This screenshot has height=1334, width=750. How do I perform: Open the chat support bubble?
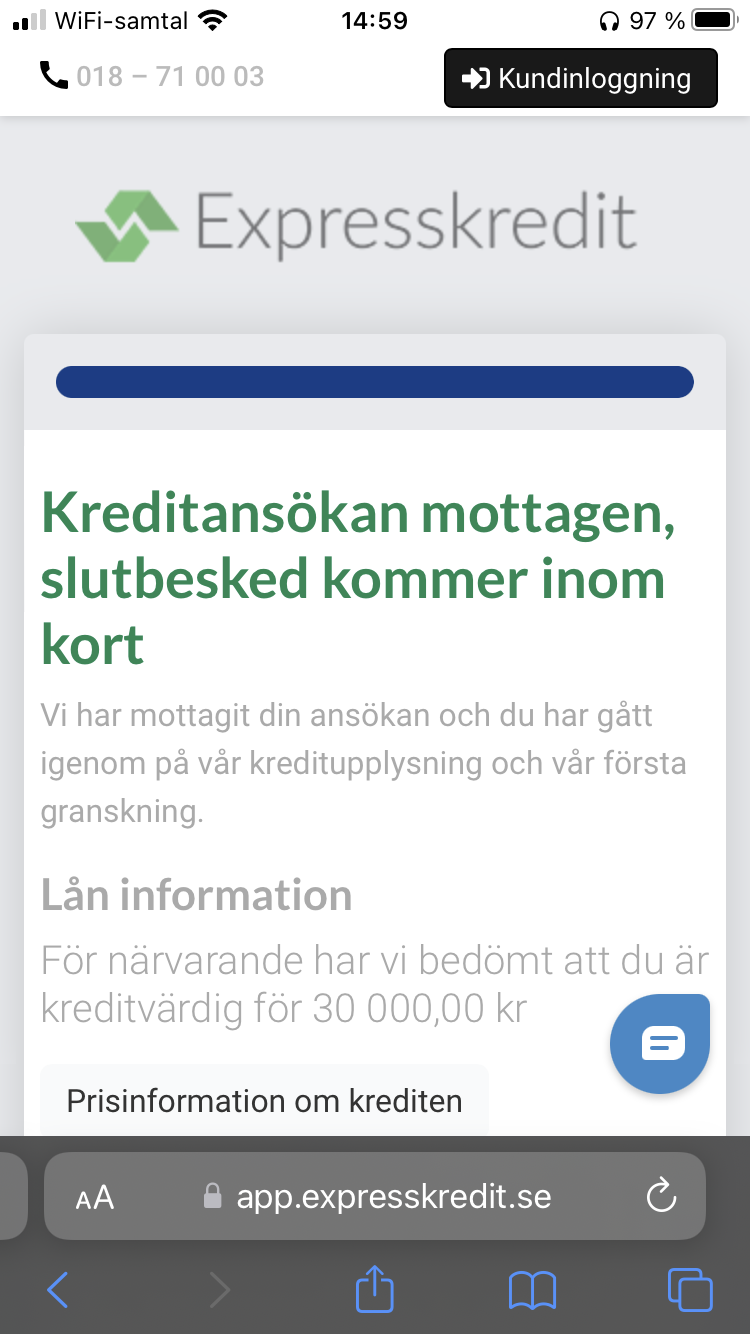pyautogui.click(x=660, y=1044)
